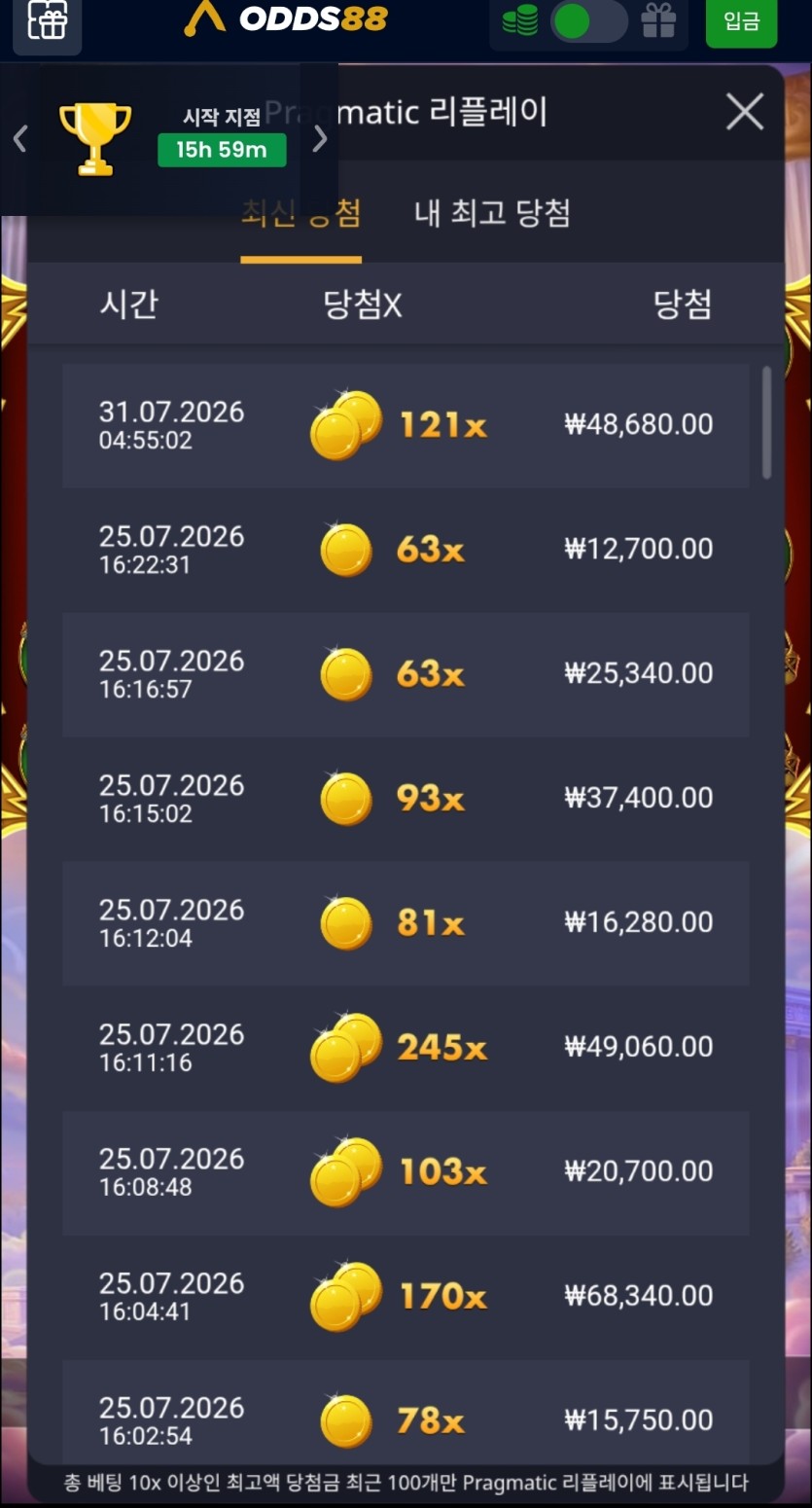The width and height of the screenshot is (812, 1508).
Task: Toggle the green coin currency switch
Action: (x=588, y=21)
